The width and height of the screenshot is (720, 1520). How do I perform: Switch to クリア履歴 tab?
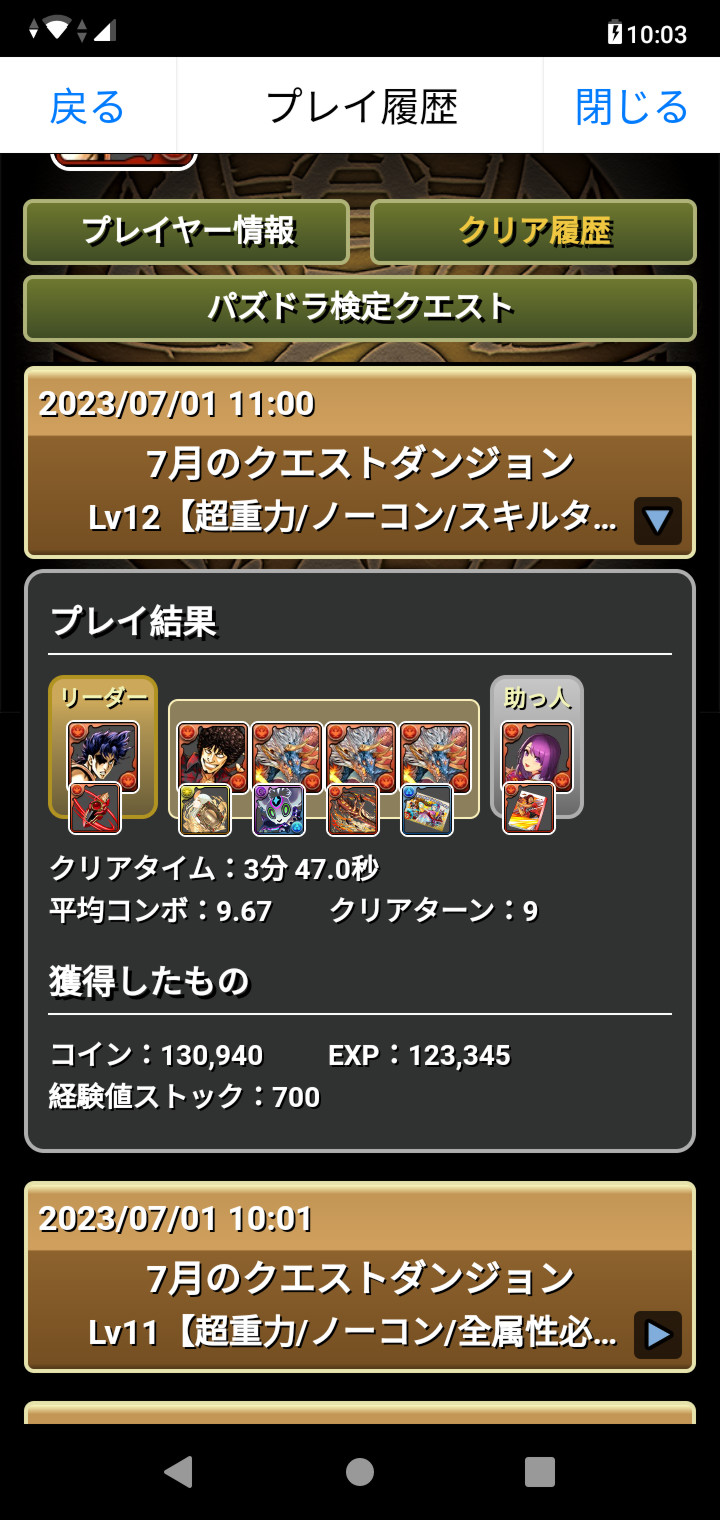click(x=534, y=232)
